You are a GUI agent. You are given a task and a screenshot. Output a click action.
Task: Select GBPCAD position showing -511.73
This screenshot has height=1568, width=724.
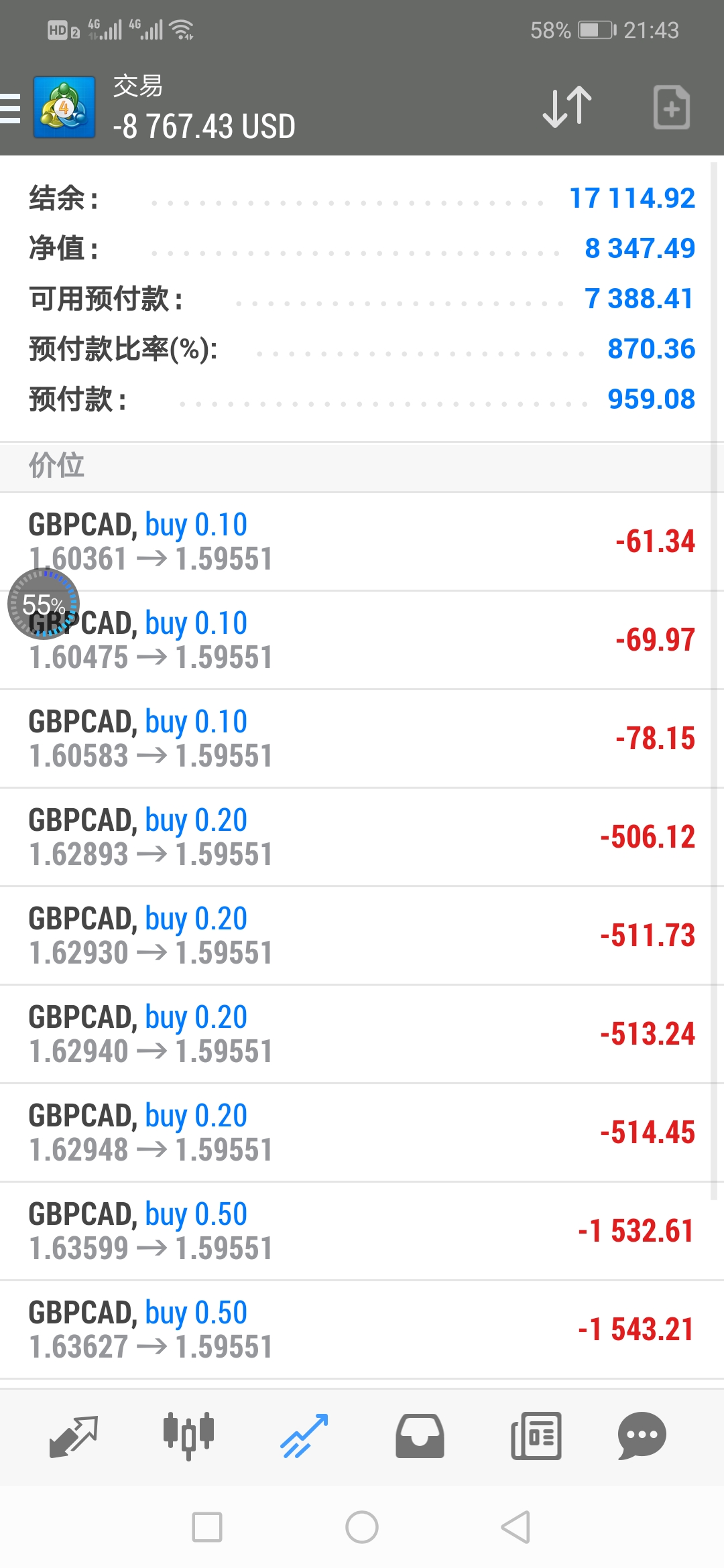pos(362,935)
